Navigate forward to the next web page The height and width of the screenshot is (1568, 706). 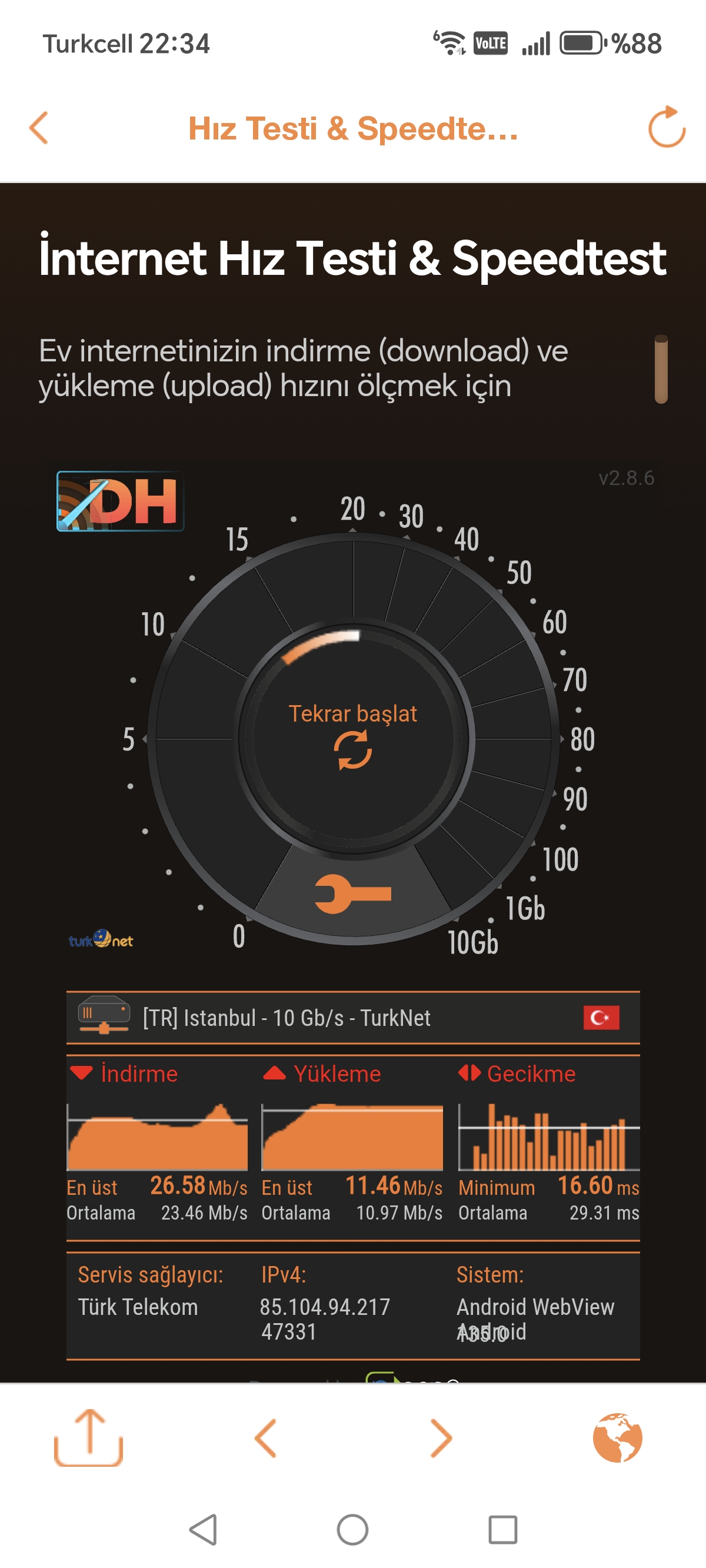(x=441, y=1439)
